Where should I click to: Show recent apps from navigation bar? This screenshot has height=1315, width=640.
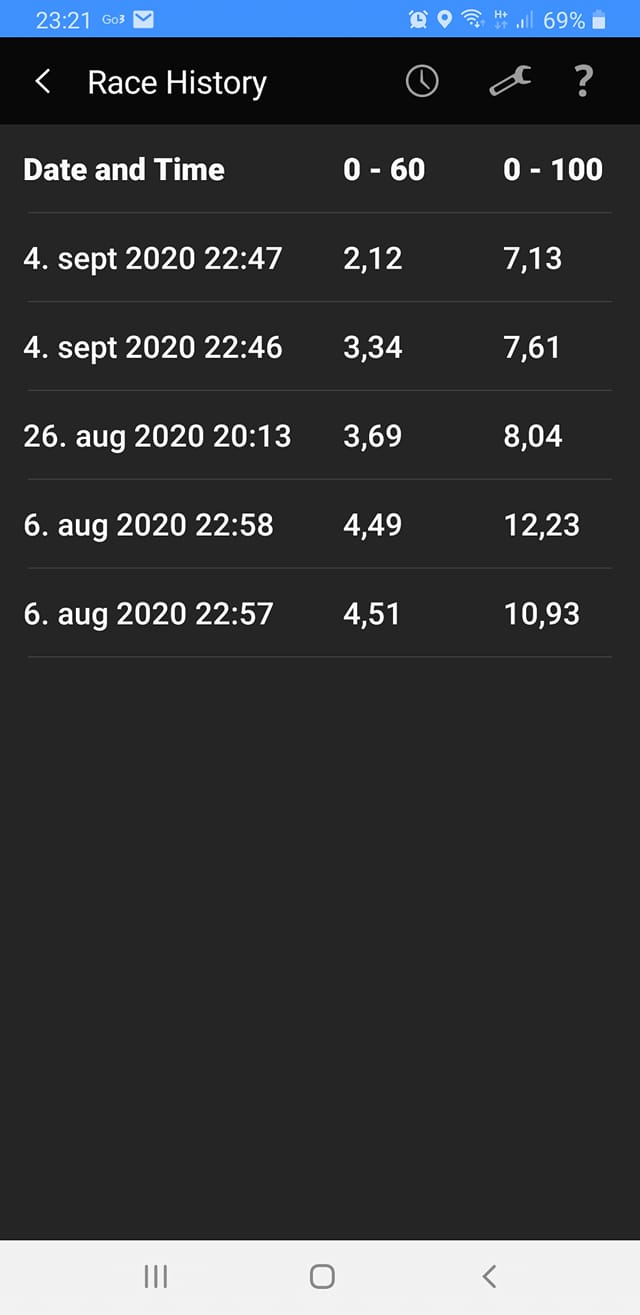tap(156, 1276)
